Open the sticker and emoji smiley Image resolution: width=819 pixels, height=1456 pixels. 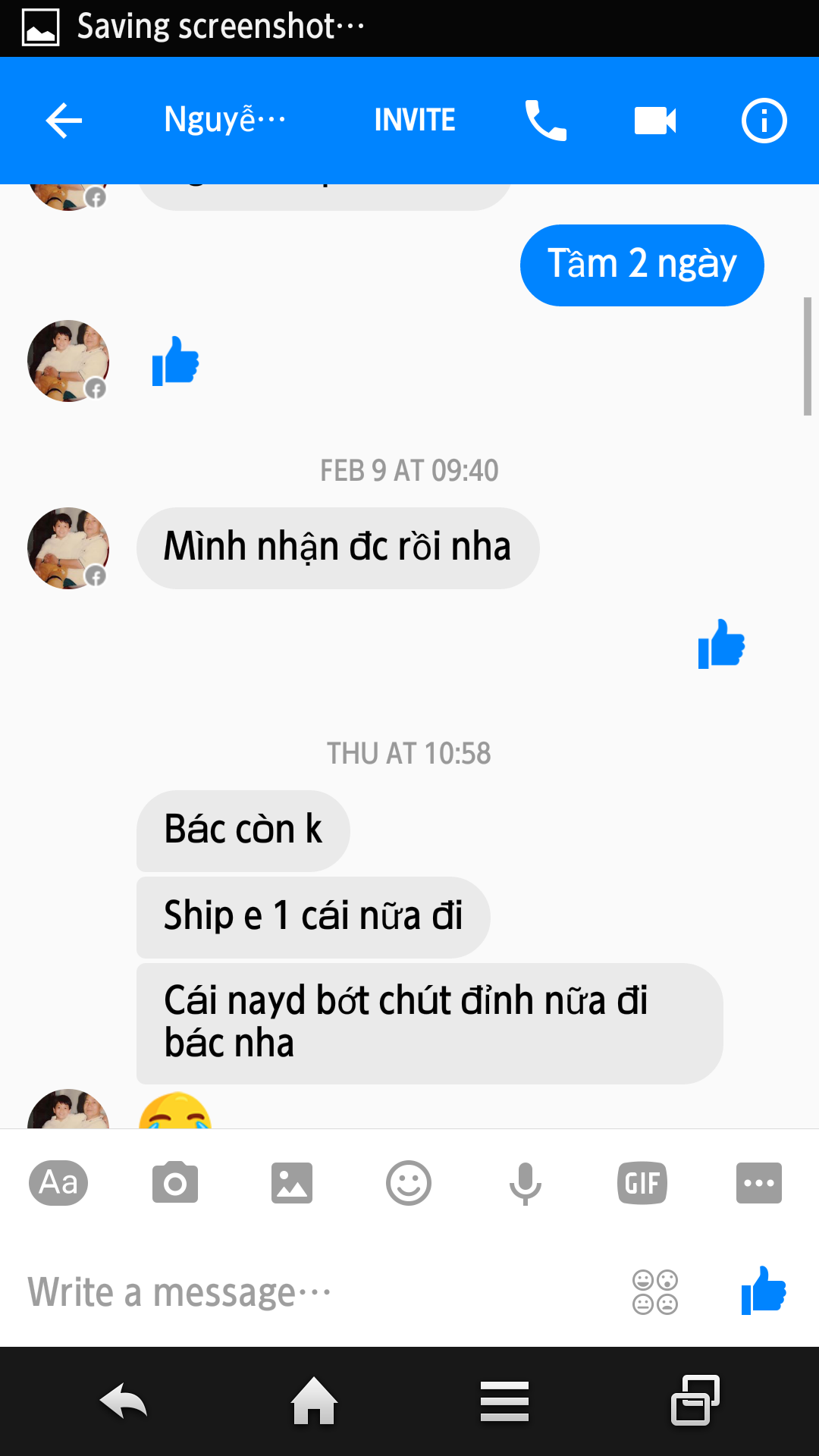(x=409, y=1183)
